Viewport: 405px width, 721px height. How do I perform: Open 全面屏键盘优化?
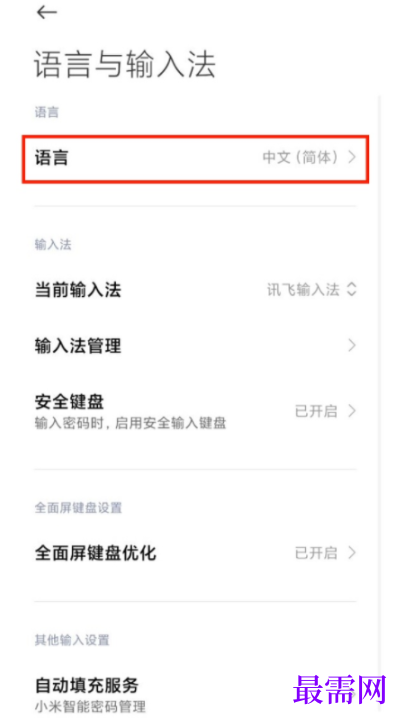coord(195,553)
